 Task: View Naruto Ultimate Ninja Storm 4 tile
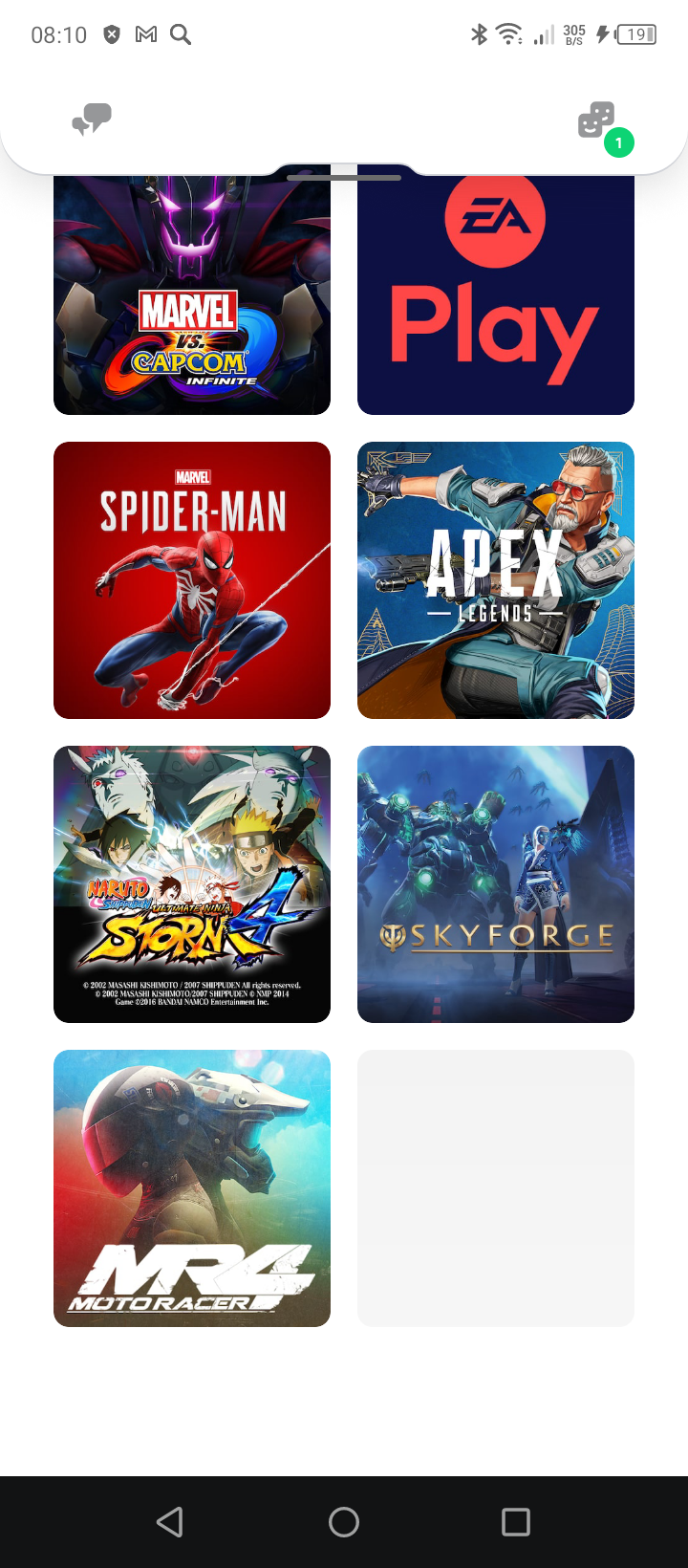[x=192, y=884]
